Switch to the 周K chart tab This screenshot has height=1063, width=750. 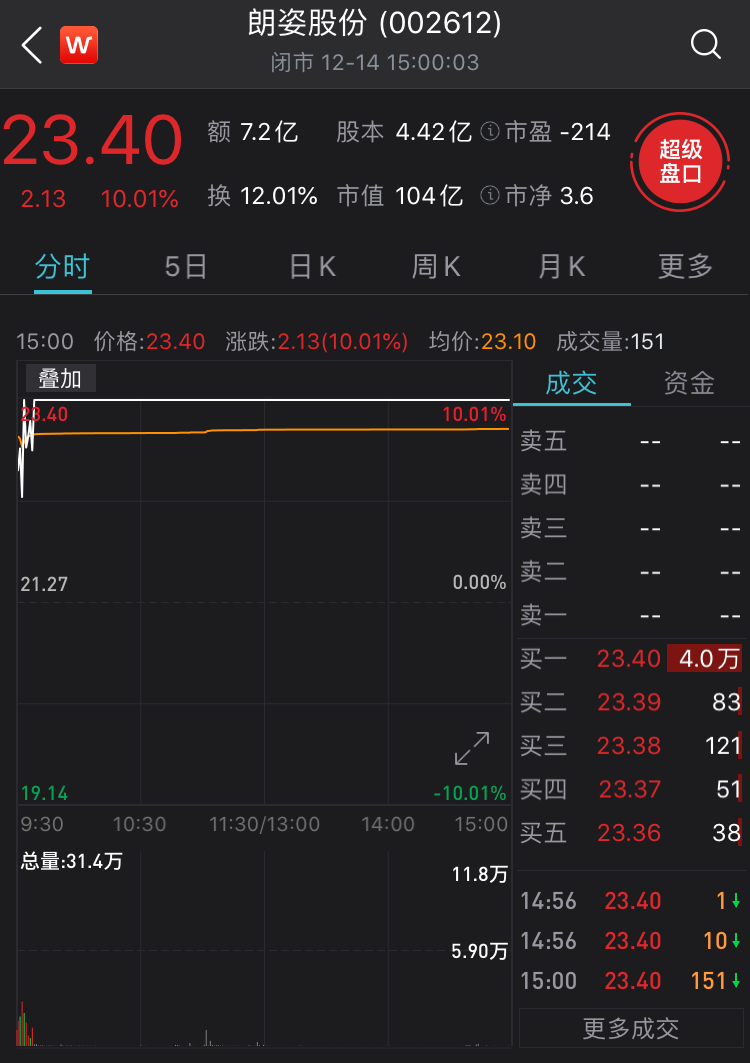pyautogui.click(x=436, y=266)
